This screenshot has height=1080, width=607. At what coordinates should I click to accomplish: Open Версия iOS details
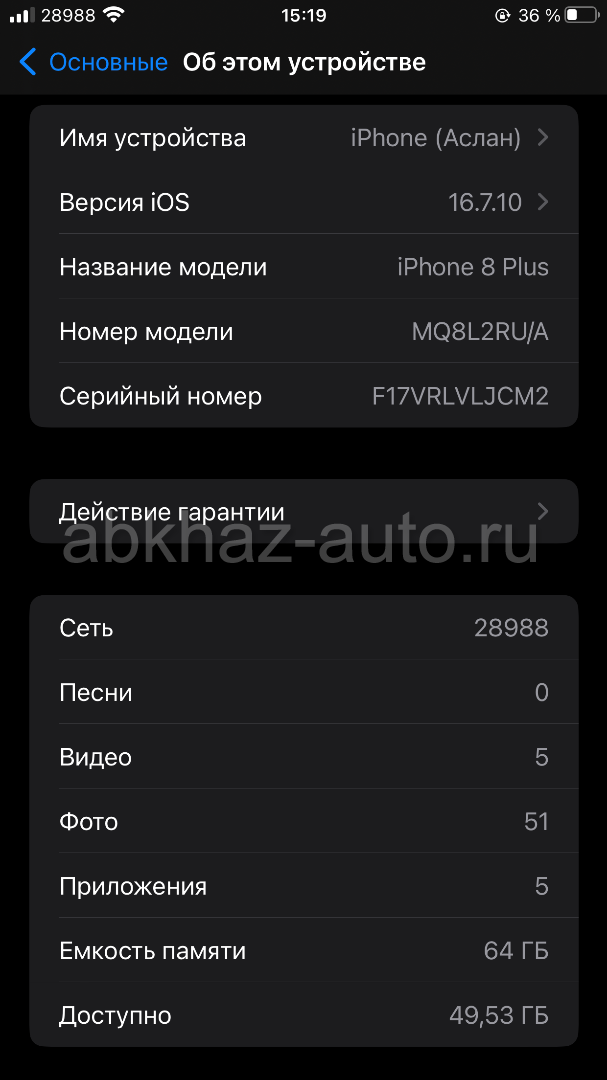[304, 202]
